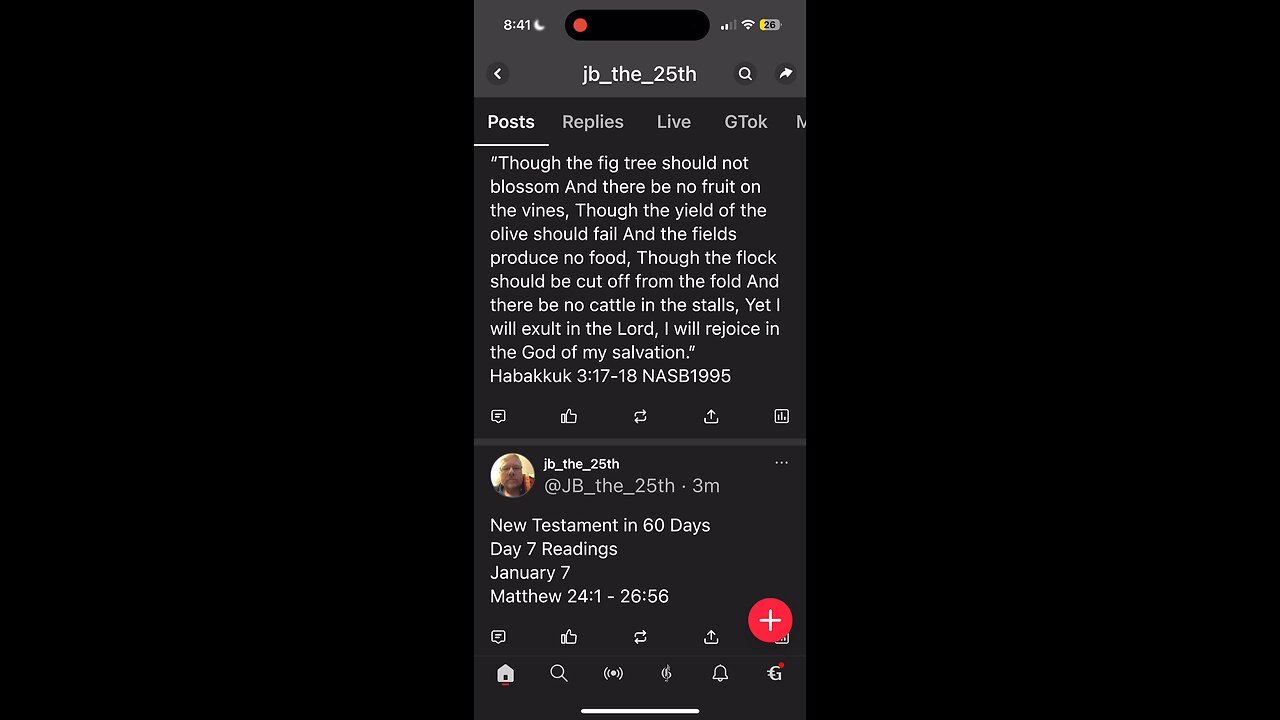Repost the Habakkuk 3:17-18 post
1280x720 pixels.
click(x=640, y=416)
